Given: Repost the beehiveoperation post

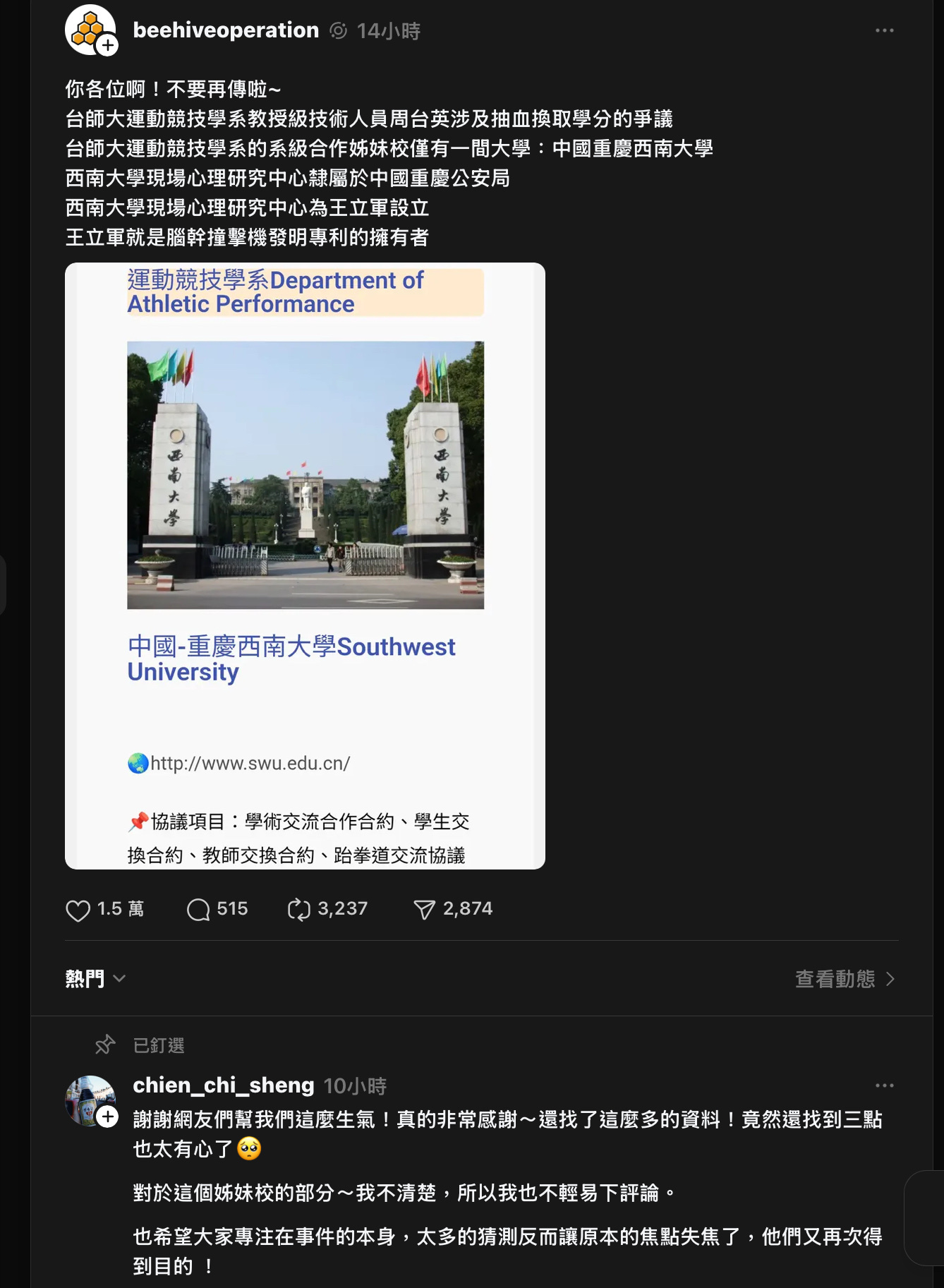Looking at the screenshot, I should click(299, 910).
